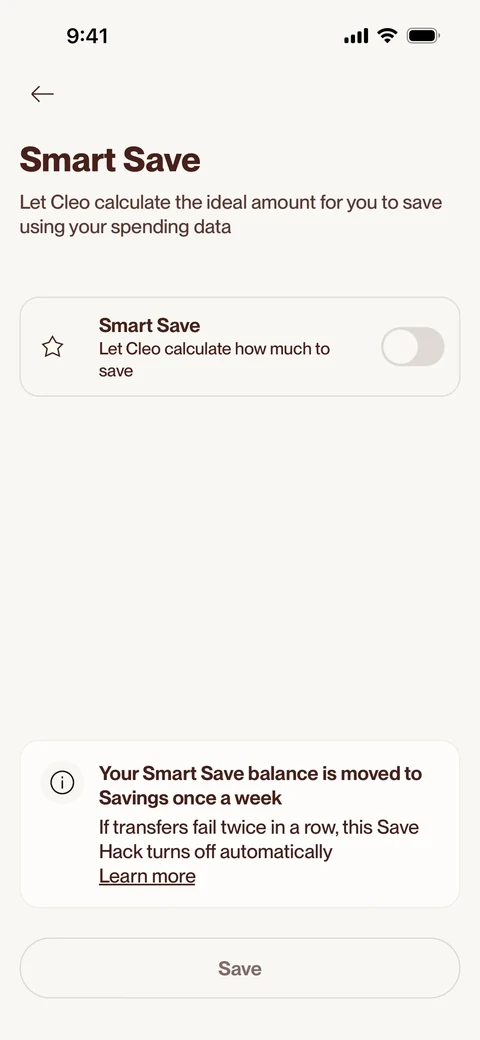This screenshot has height=1040, width=480.
Task: Open the Learn more link
Action: (147, 876)
